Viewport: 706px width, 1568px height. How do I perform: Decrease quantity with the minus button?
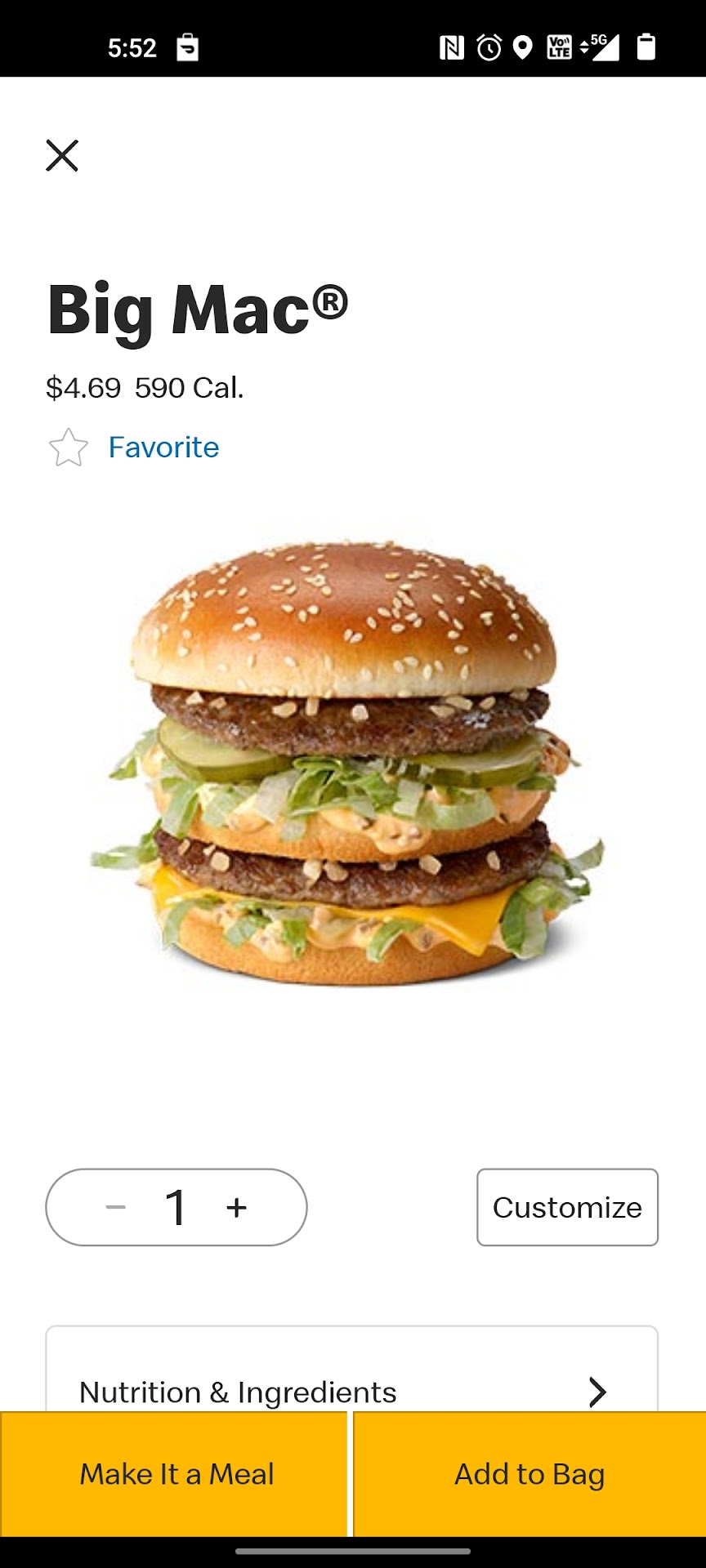click(x=116, y=1207)
